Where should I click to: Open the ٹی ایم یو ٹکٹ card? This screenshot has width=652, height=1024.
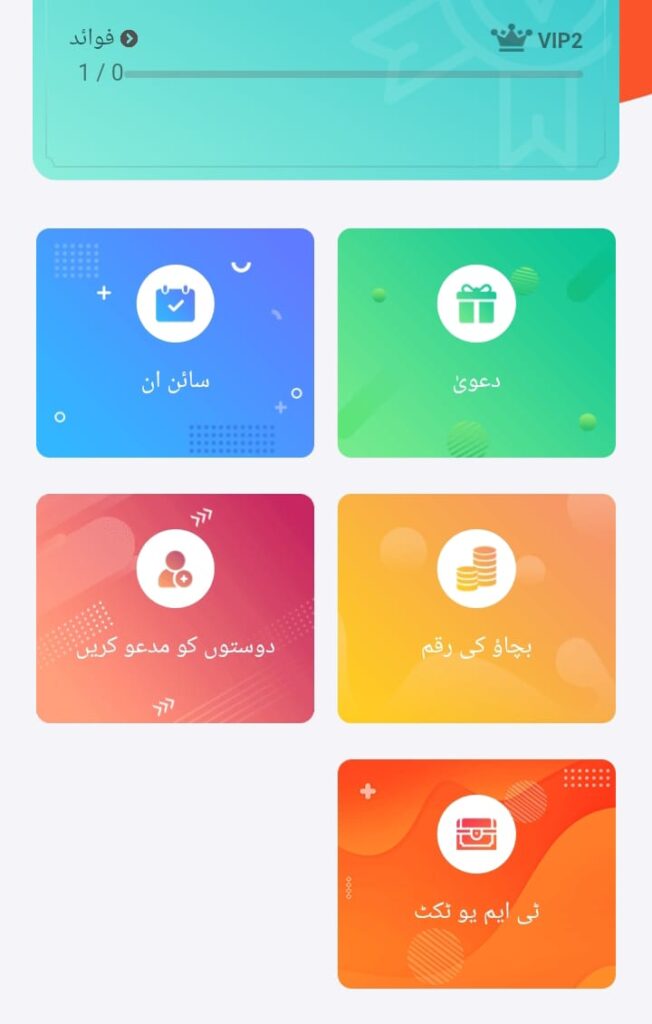click(476, 873)
